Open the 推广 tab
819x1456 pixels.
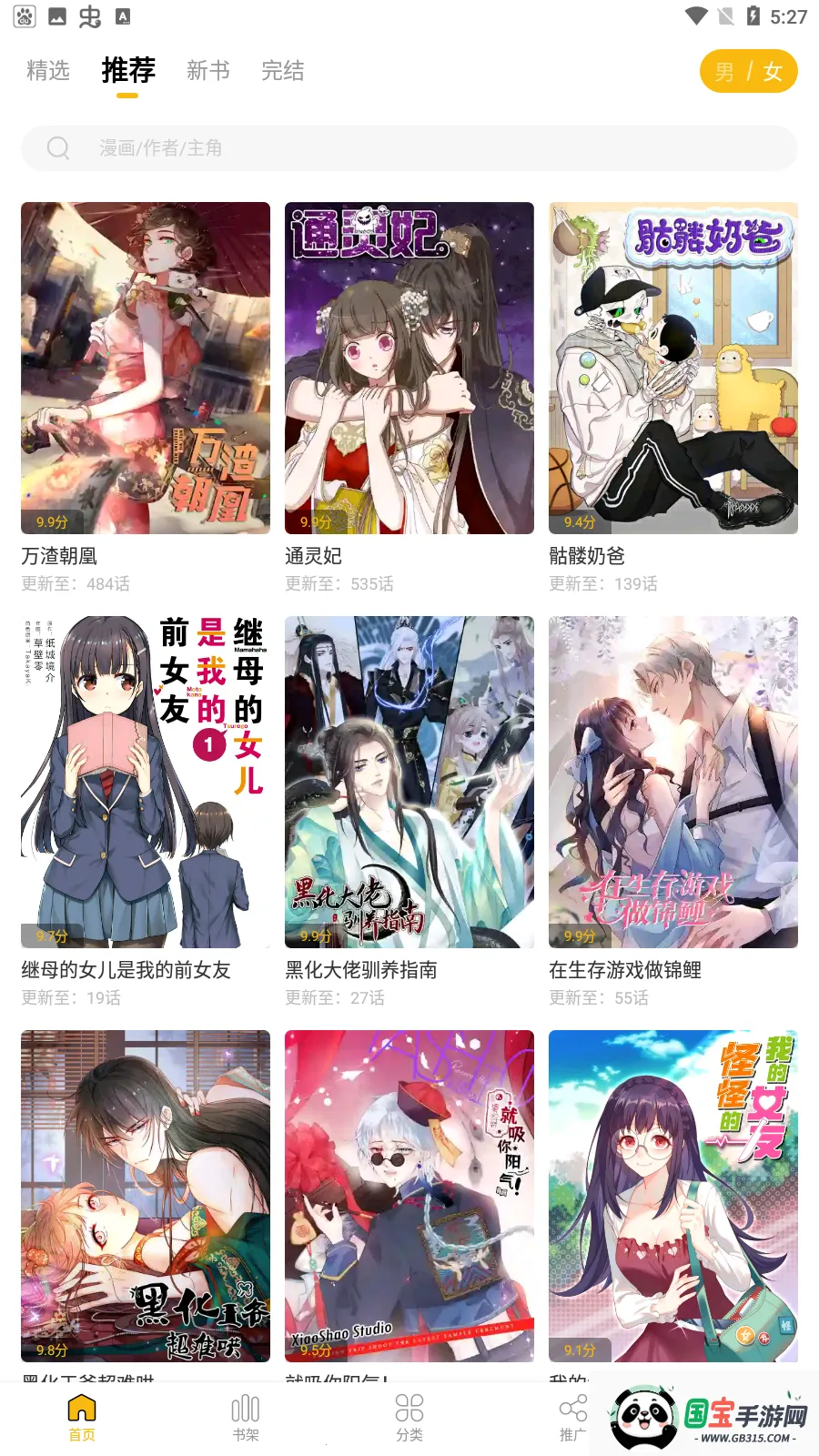pyautogui.click(x=572, y=1418)
